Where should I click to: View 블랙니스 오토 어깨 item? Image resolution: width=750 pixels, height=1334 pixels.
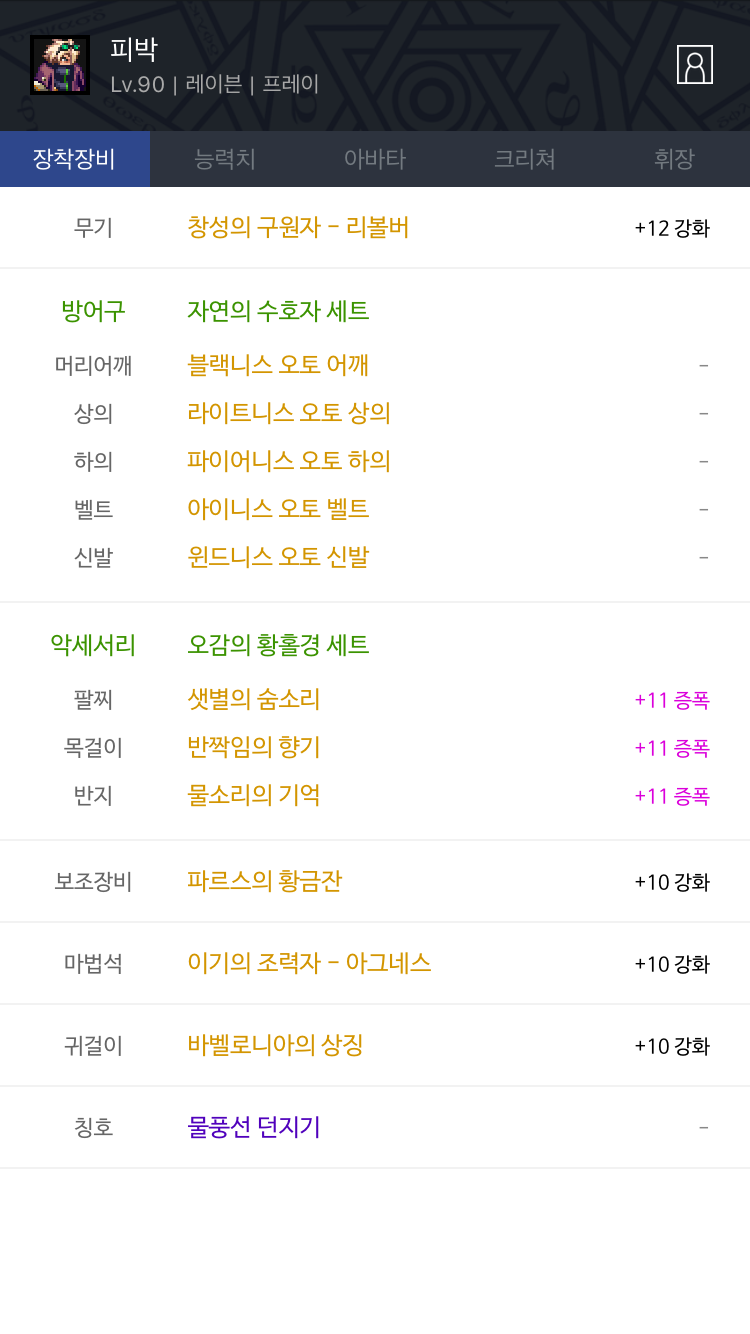pyautogui.click(x=278, y=365)
